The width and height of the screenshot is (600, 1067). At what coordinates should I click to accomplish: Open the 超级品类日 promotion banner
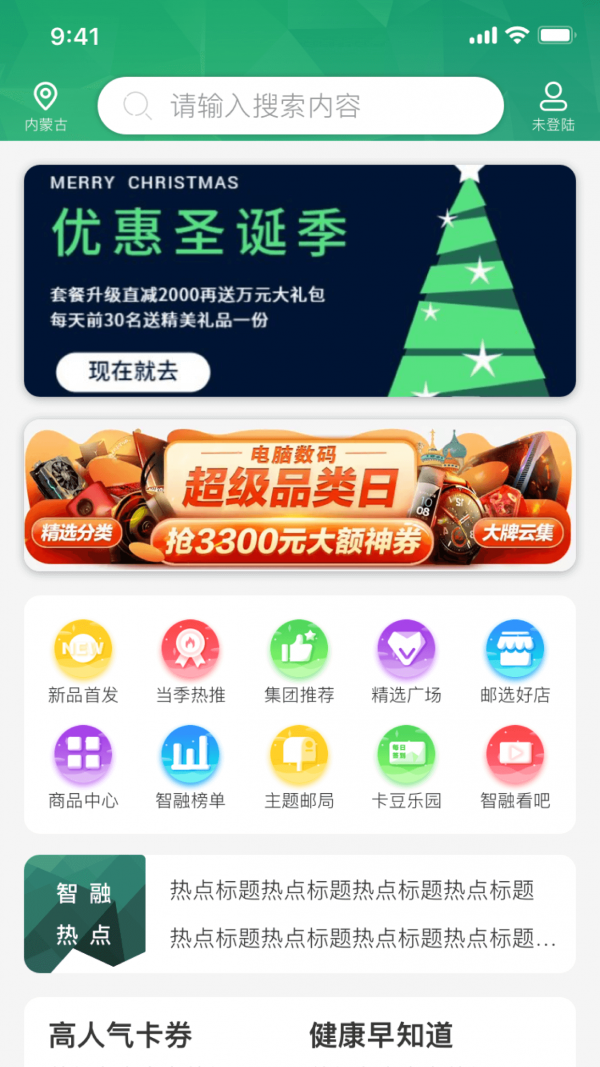[300, 495]
